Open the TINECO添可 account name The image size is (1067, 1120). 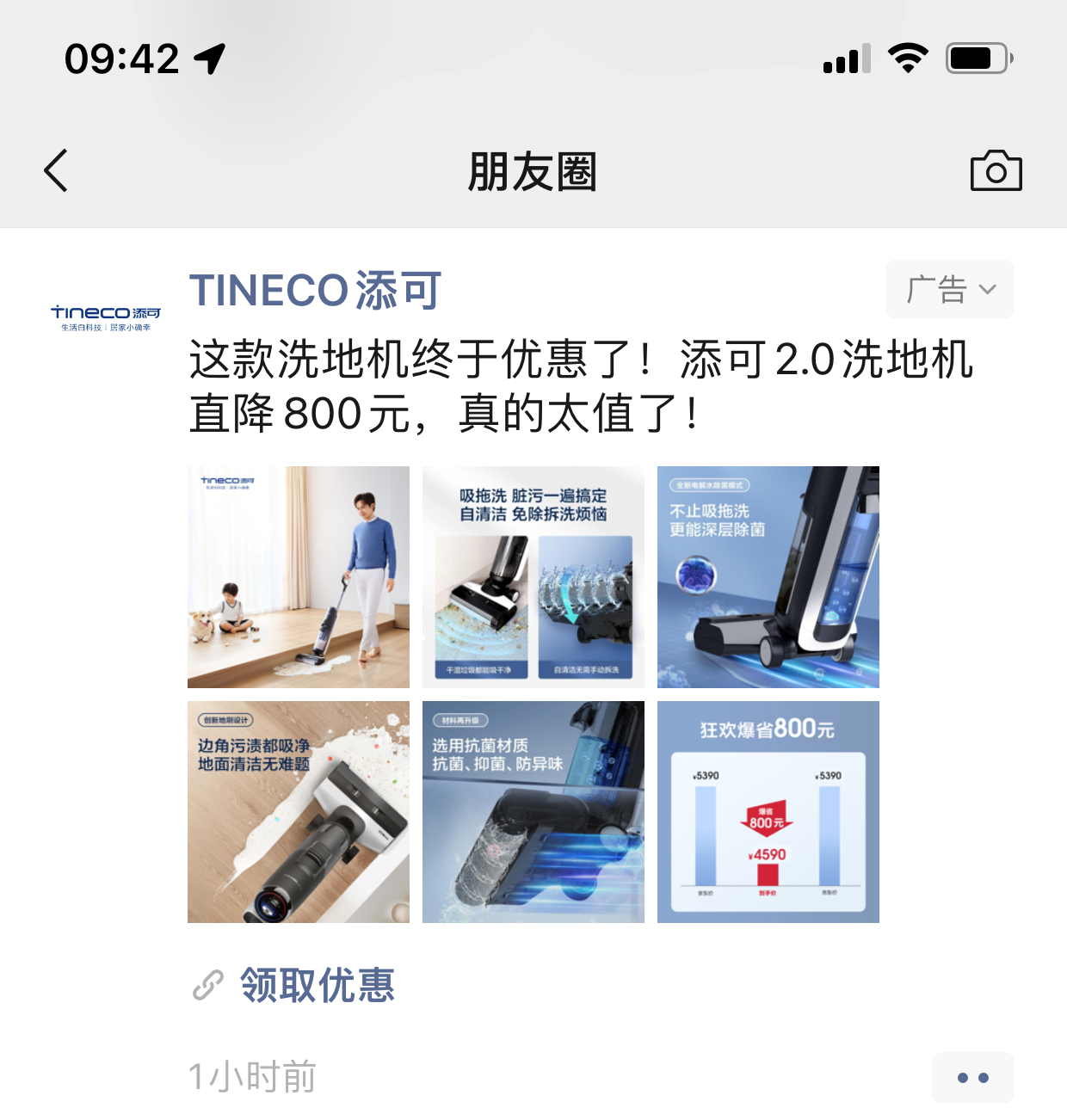(315, 291)
